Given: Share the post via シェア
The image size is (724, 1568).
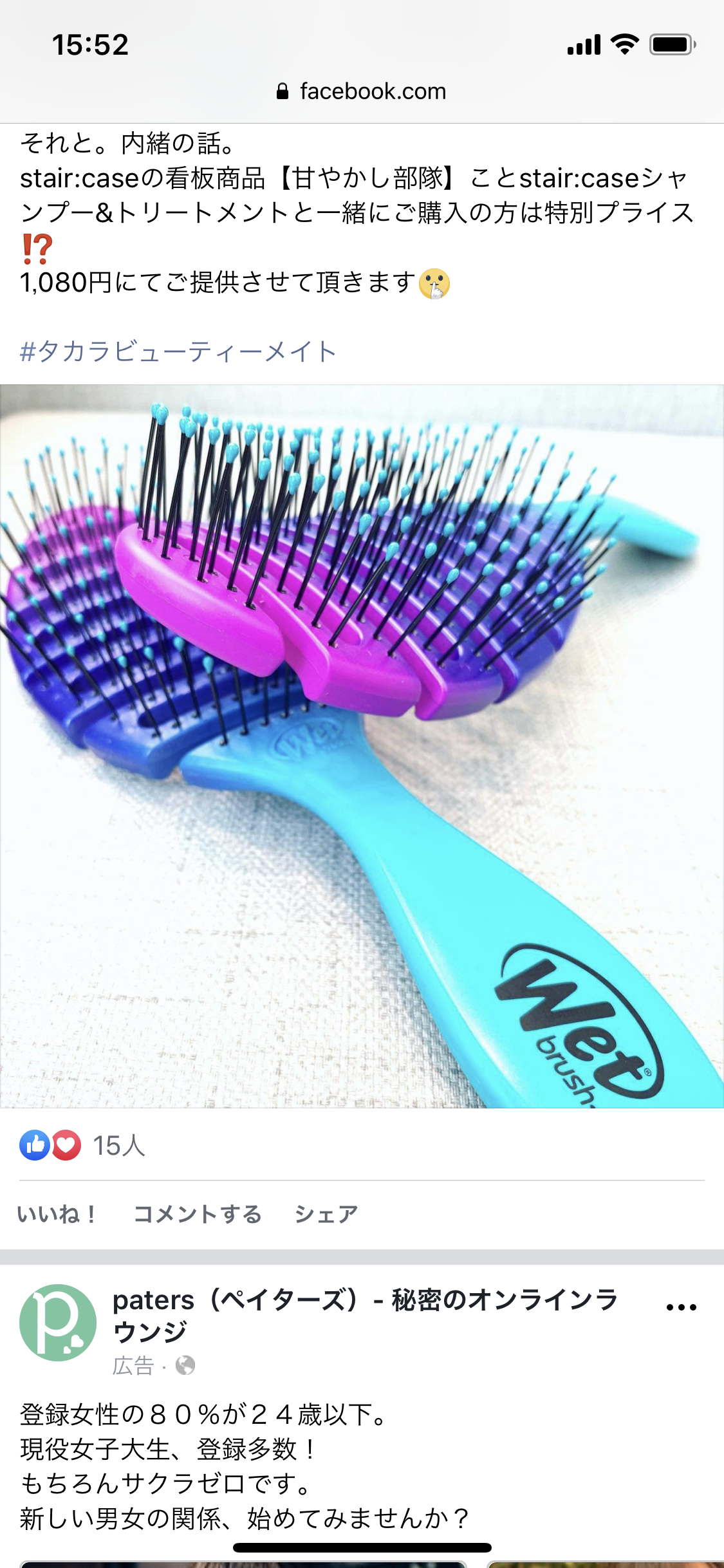Looking at the screenshot, I should 326,1215.
